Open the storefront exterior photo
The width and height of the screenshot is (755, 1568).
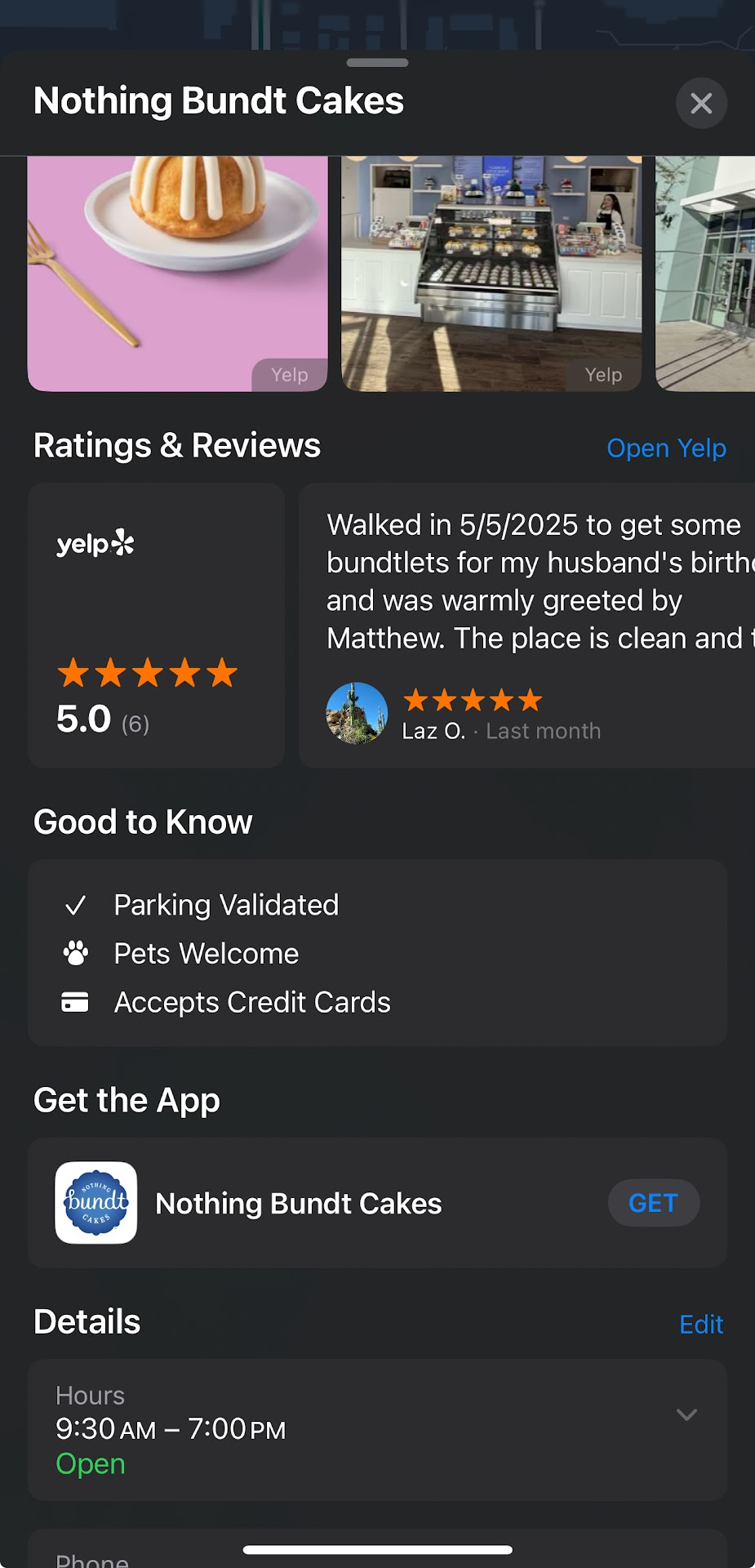click(x=706, y=273)
